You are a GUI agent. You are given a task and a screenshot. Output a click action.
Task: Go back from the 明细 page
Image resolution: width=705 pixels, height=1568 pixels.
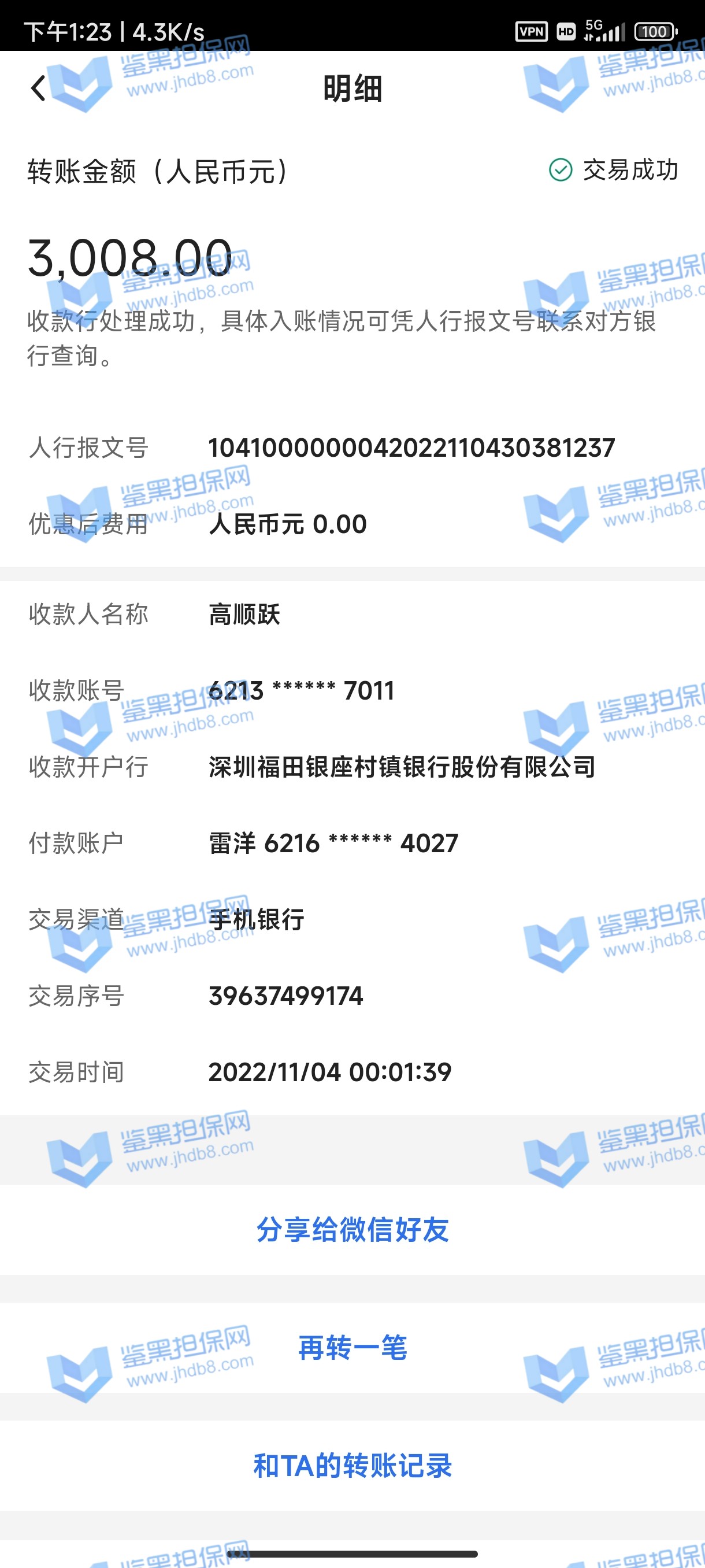click(38, 89)
